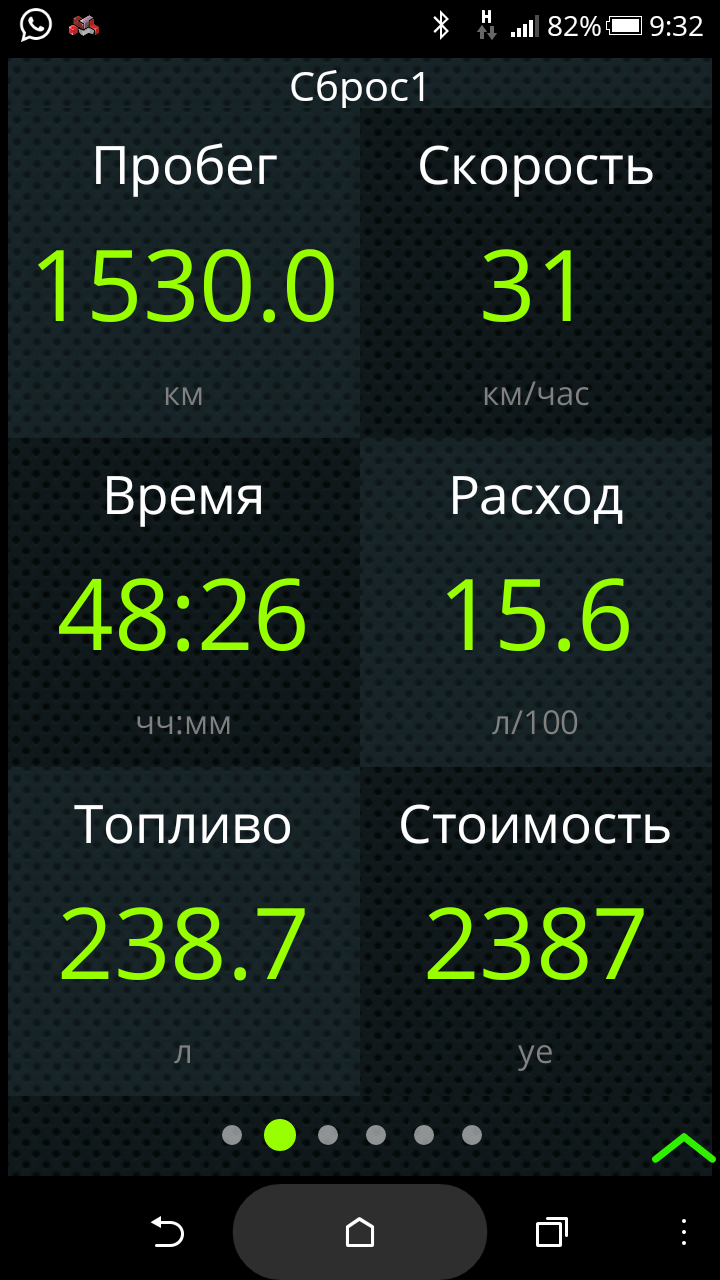Open the Пробег mileage tile

184,272
